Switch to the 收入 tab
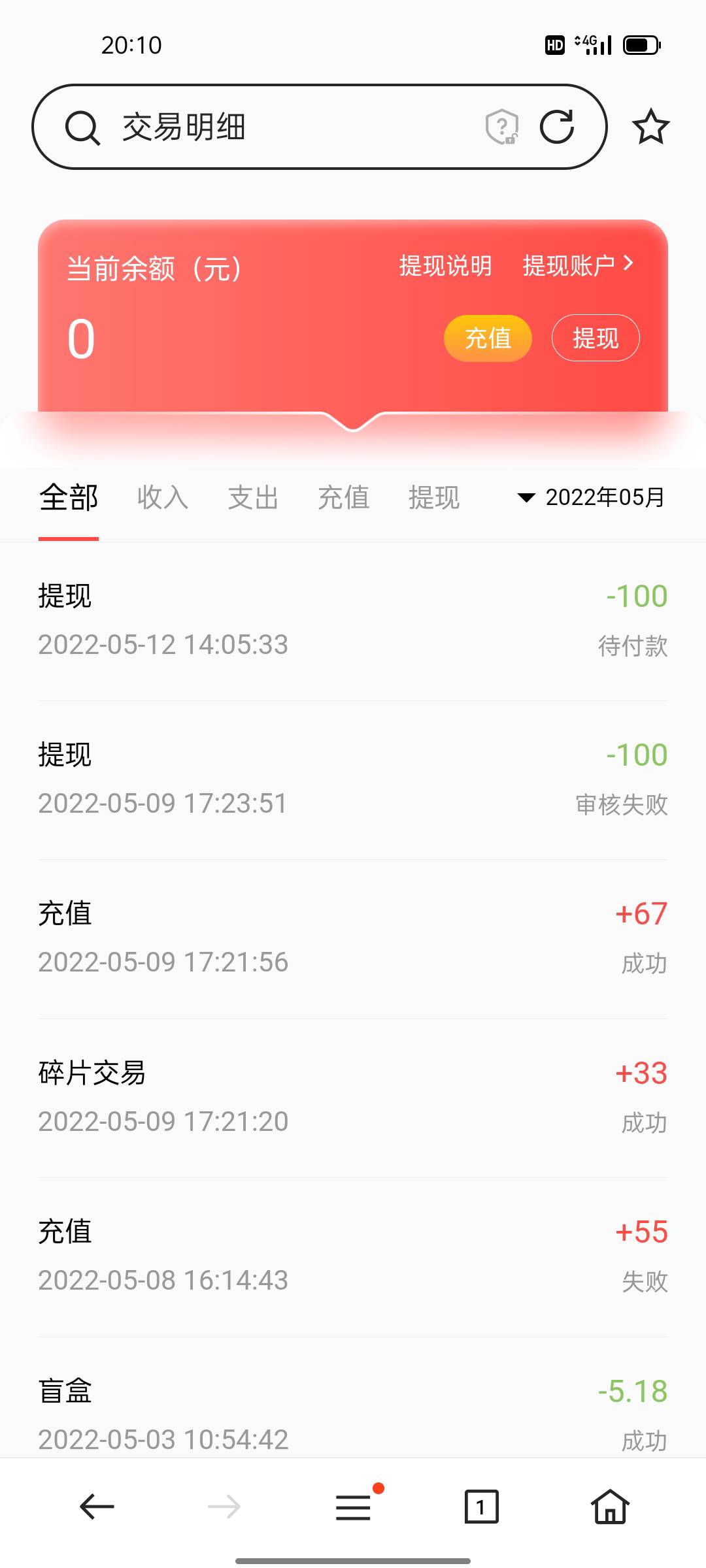The width and height of the screenshot is (706, 1568). click(x=163, y=498)
